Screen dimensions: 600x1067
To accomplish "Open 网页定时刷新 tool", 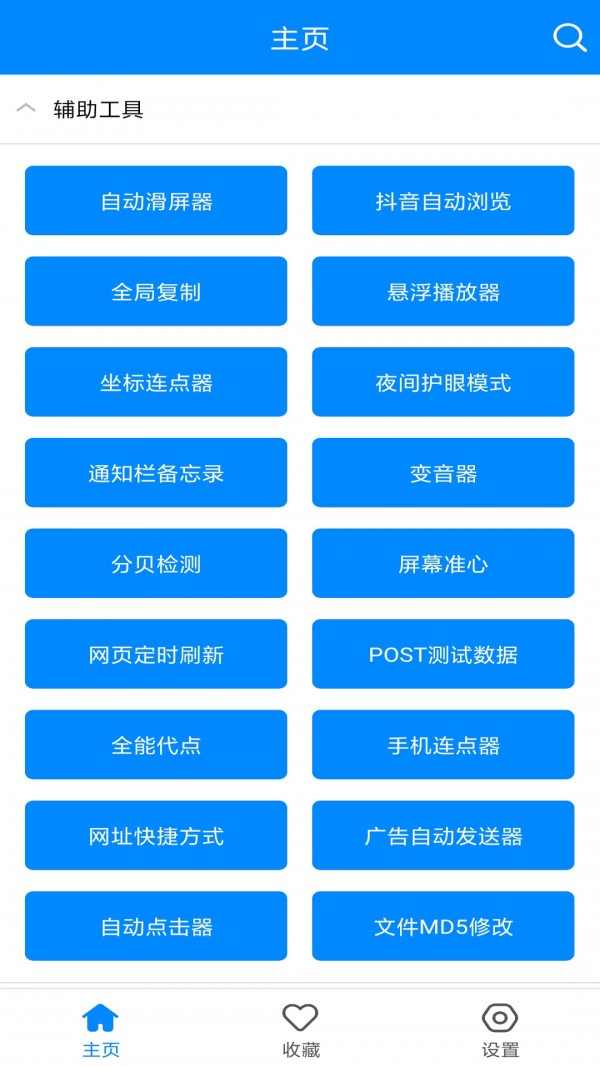I will click(x=156, y=654).
